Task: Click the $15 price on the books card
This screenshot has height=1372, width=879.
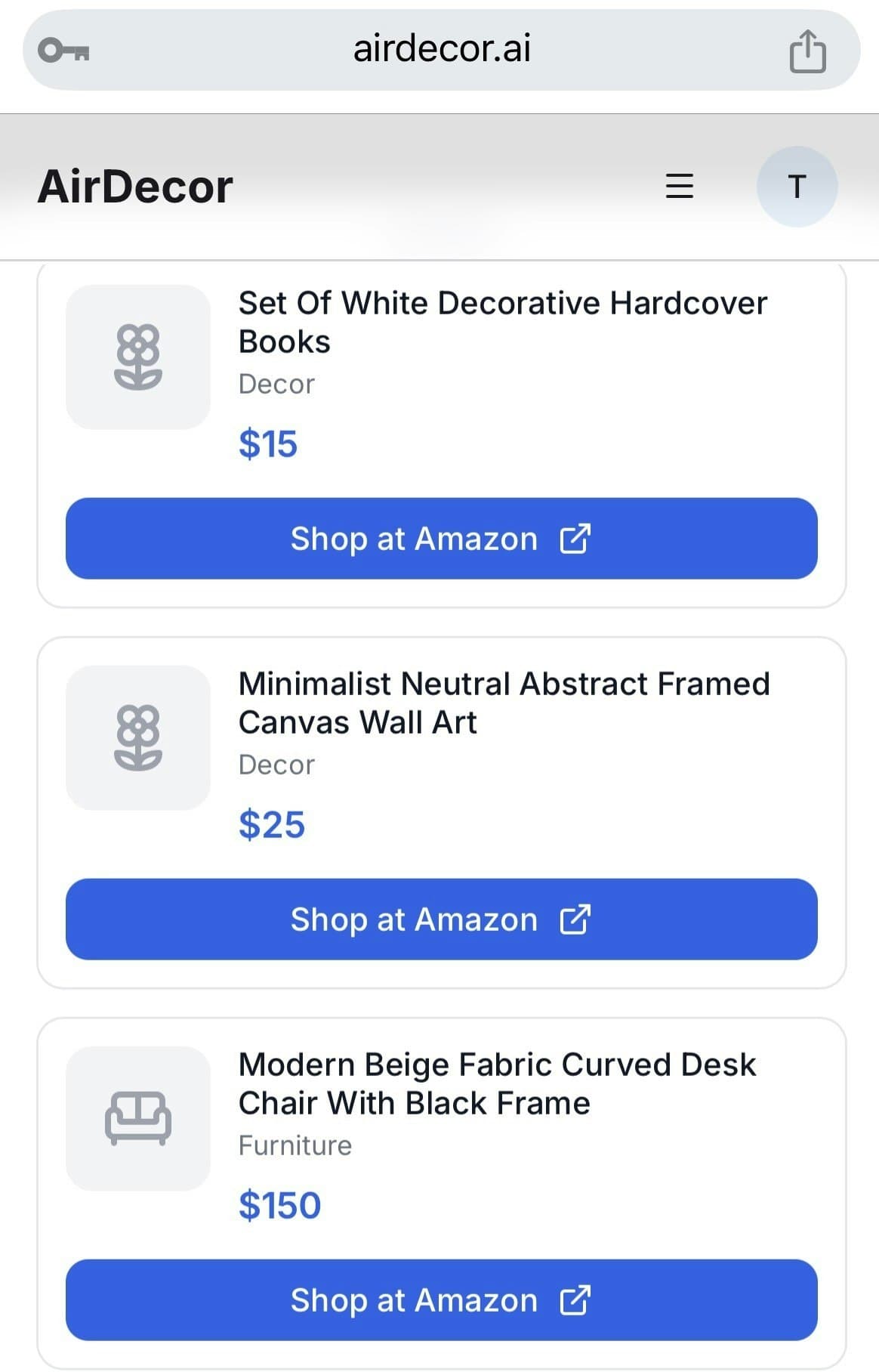Action: tap(269, 444)
